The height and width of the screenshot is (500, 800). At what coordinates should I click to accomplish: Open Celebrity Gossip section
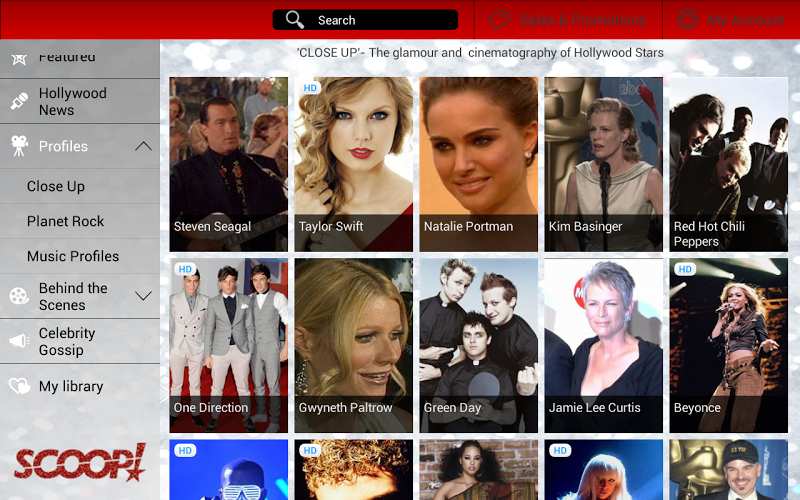67,342
